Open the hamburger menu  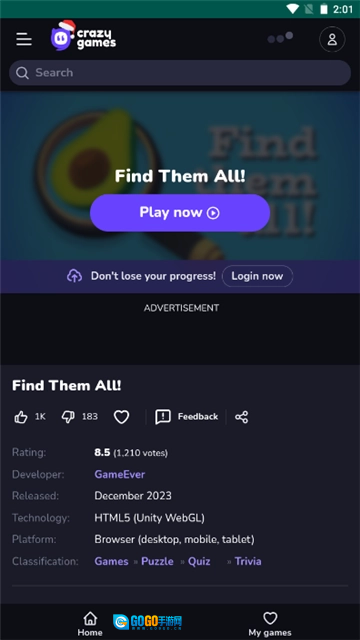pyautogui.click(x=24, y=40)
